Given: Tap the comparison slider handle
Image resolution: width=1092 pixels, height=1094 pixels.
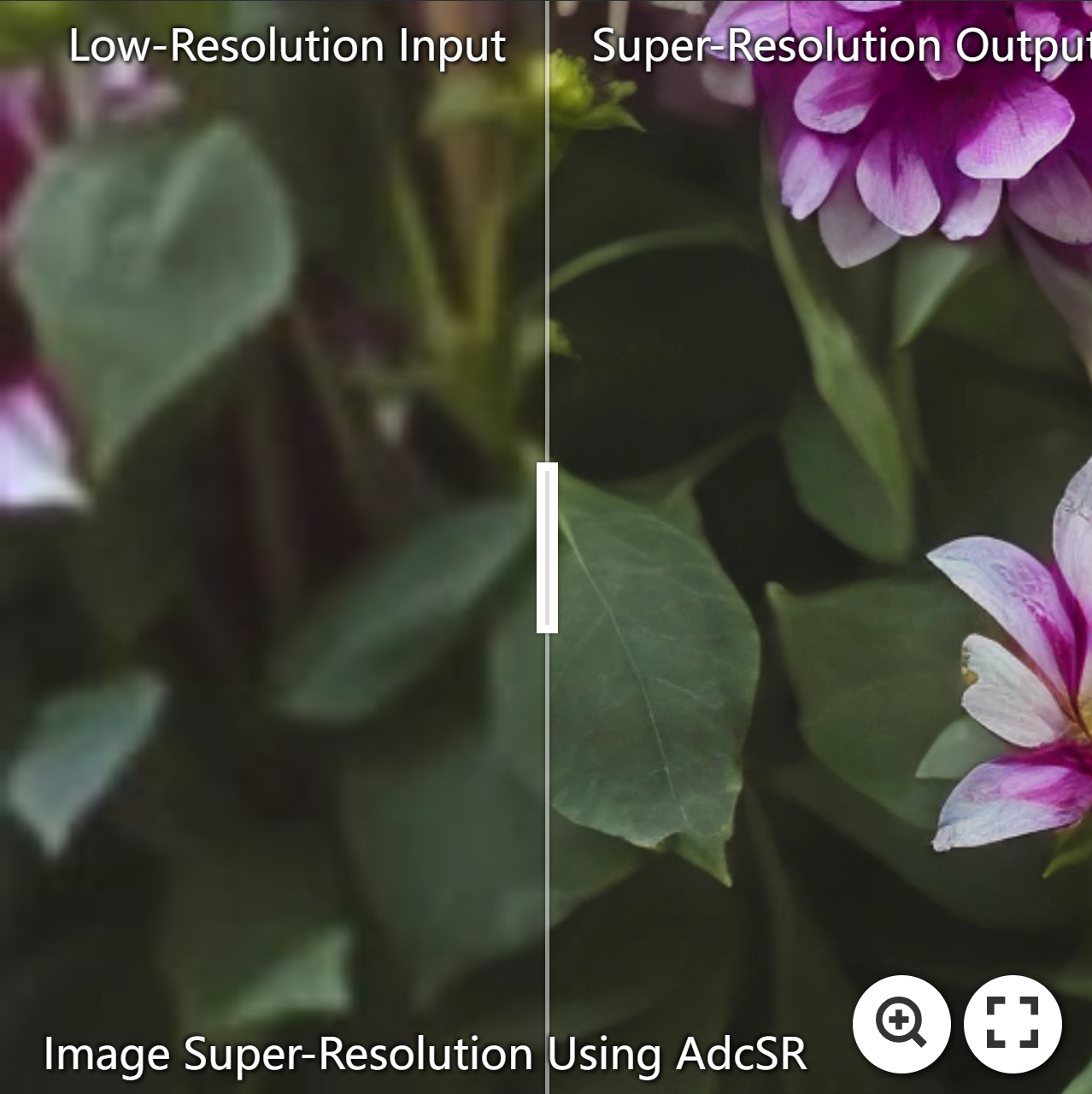Looking at the screenshot, I should pyautogui.click(x=547, y=547).
